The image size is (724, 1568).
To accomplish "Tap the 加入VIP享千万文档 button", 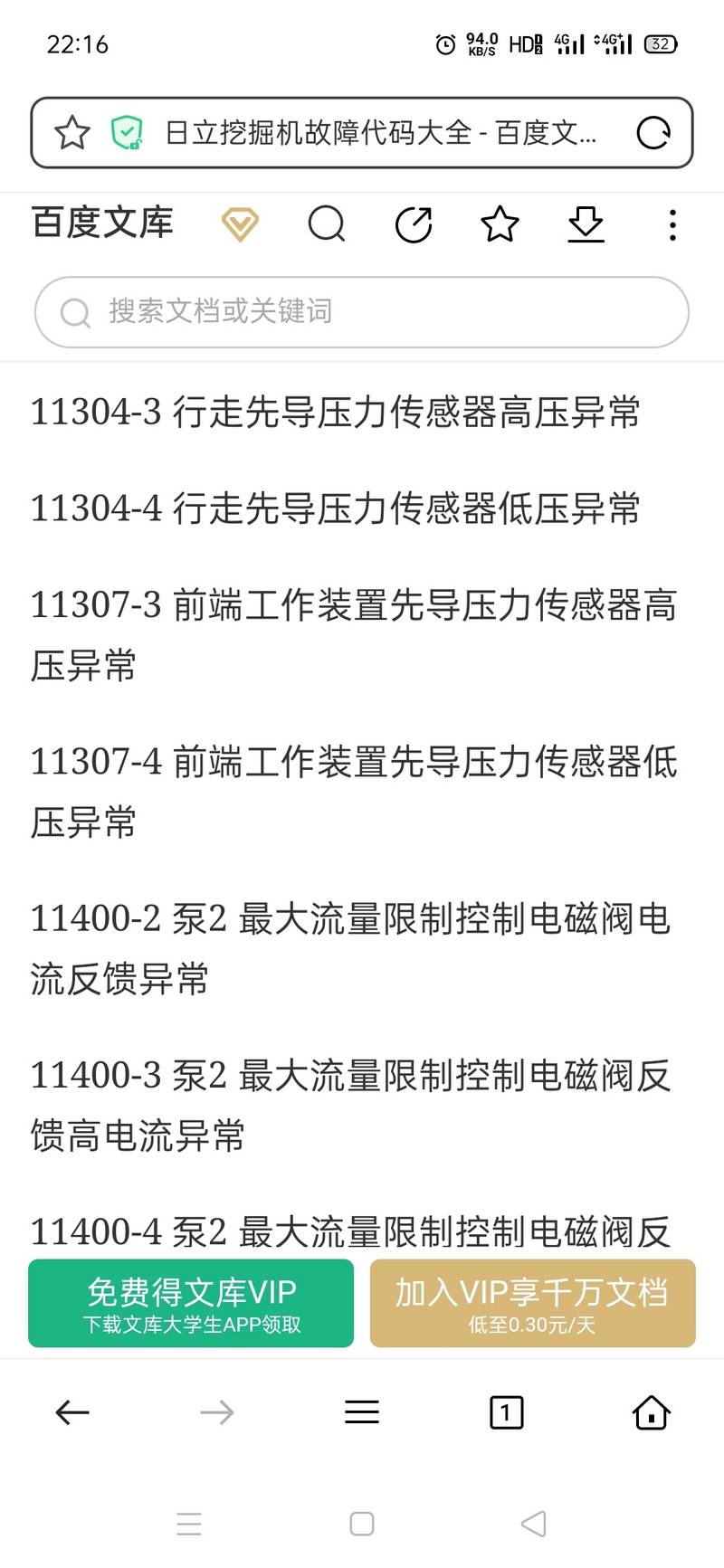I will [x=533, y=1304].
